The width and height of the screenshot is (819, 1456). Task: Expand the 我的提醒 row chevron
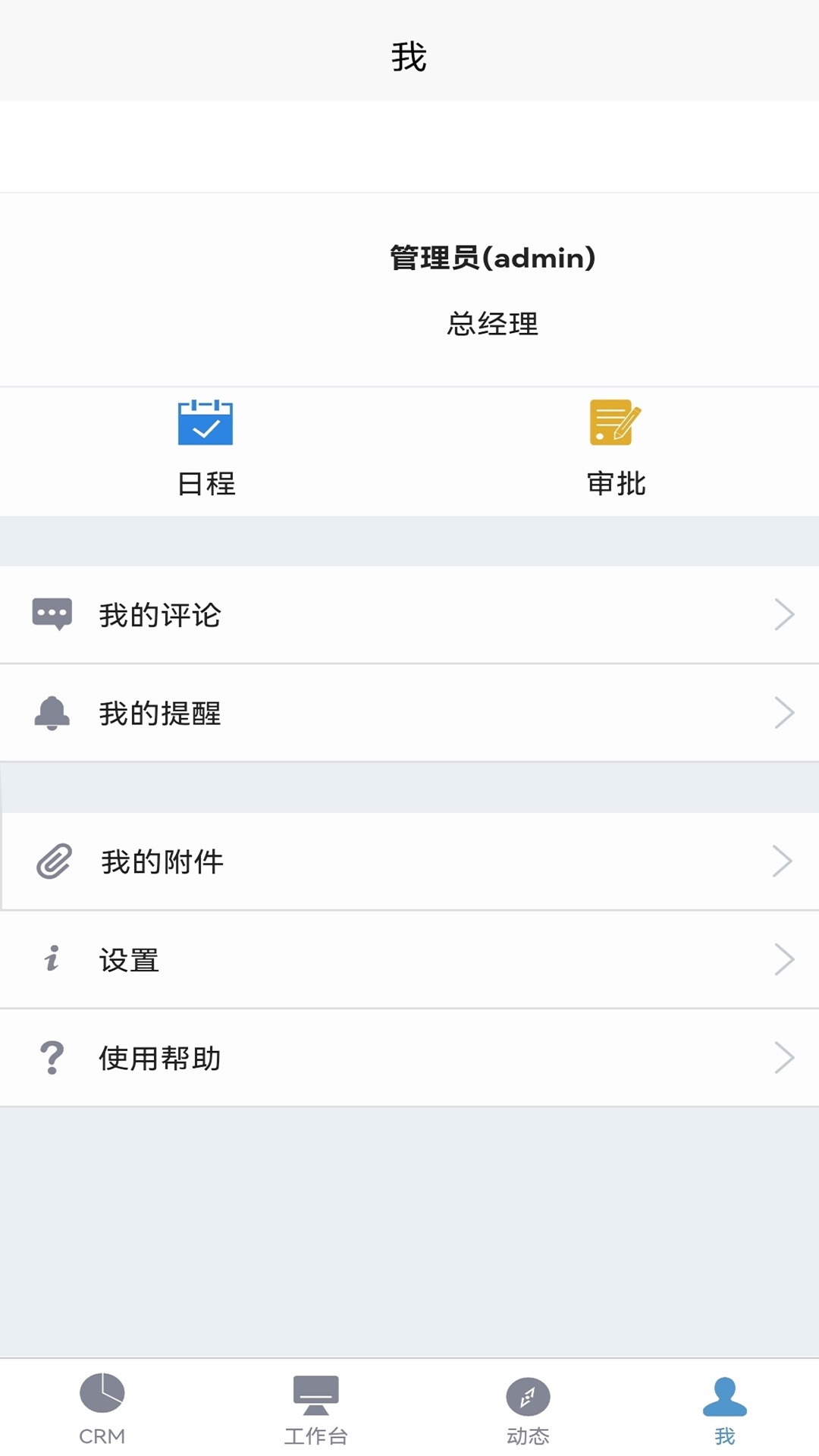coord(784,711)
